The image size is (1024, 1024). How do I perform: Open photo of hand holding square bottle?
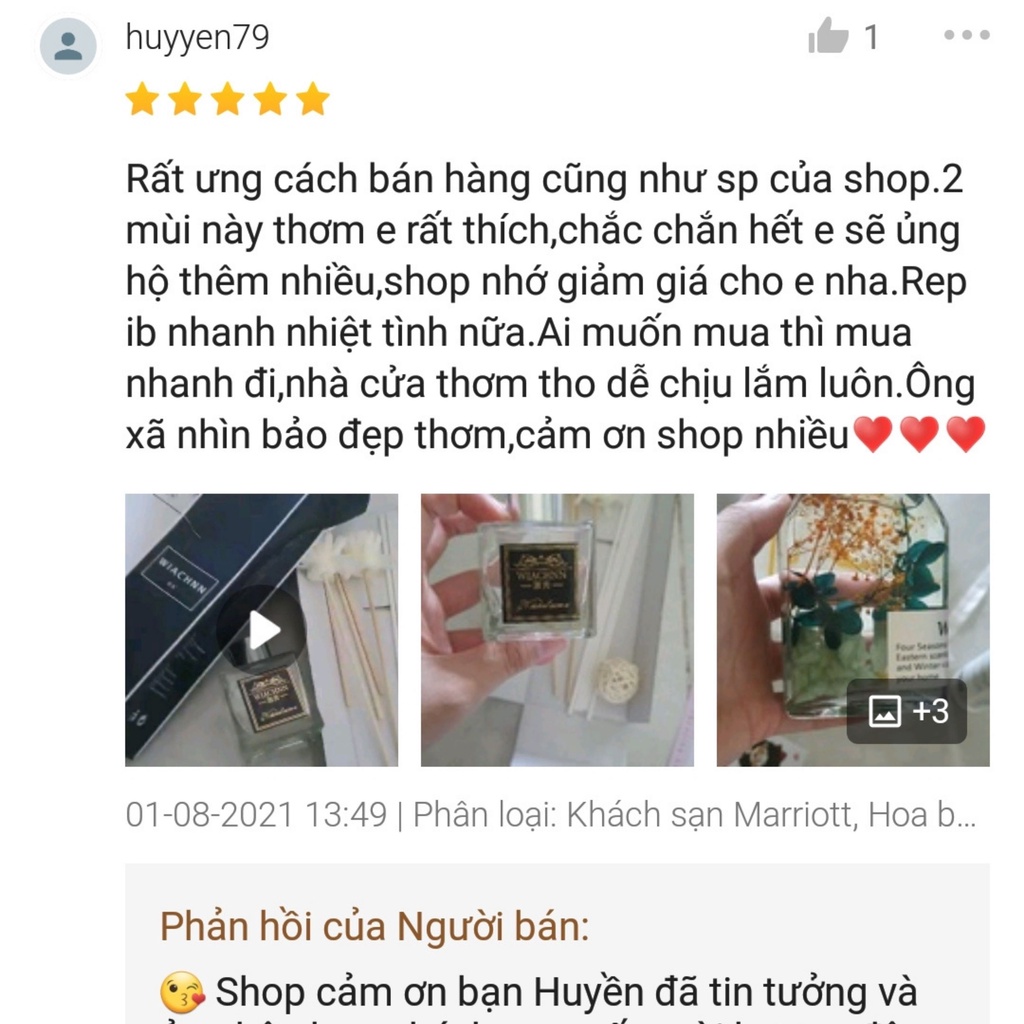557,630
